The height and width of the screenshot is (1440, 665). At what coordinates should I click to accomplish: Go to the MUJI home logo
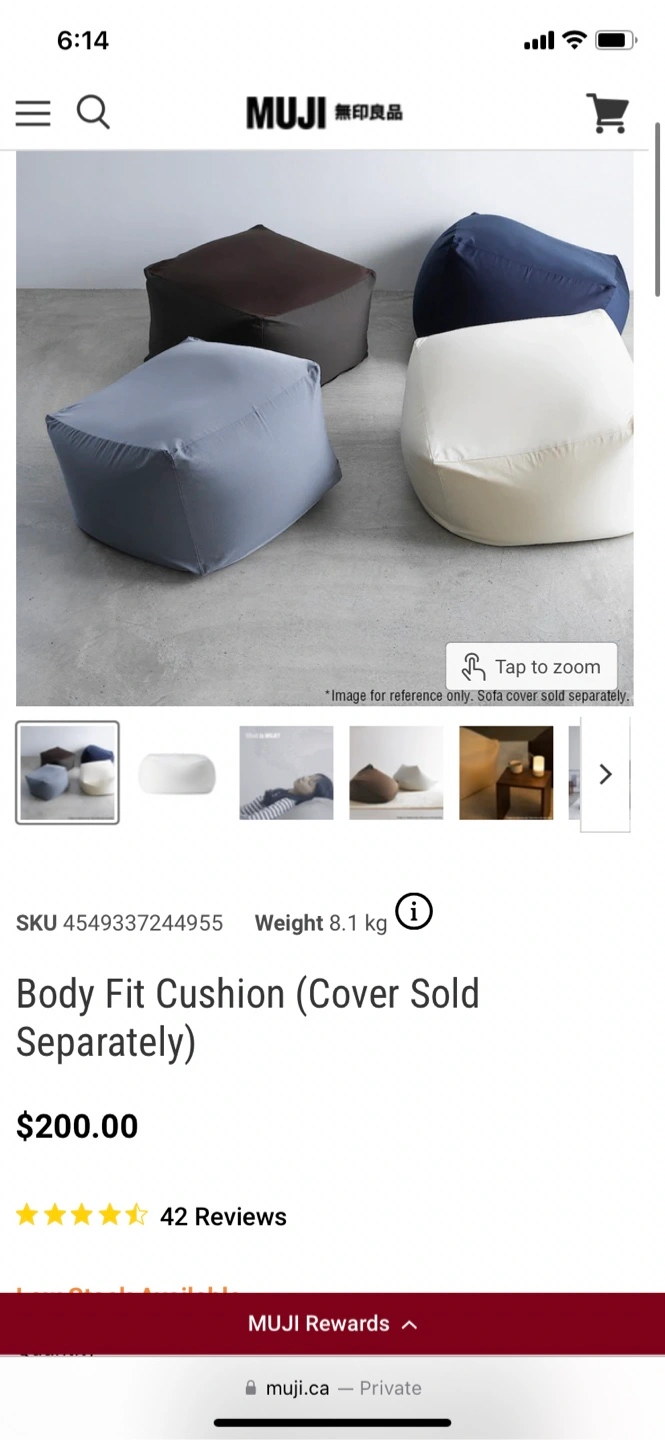(x=324, y=113)
